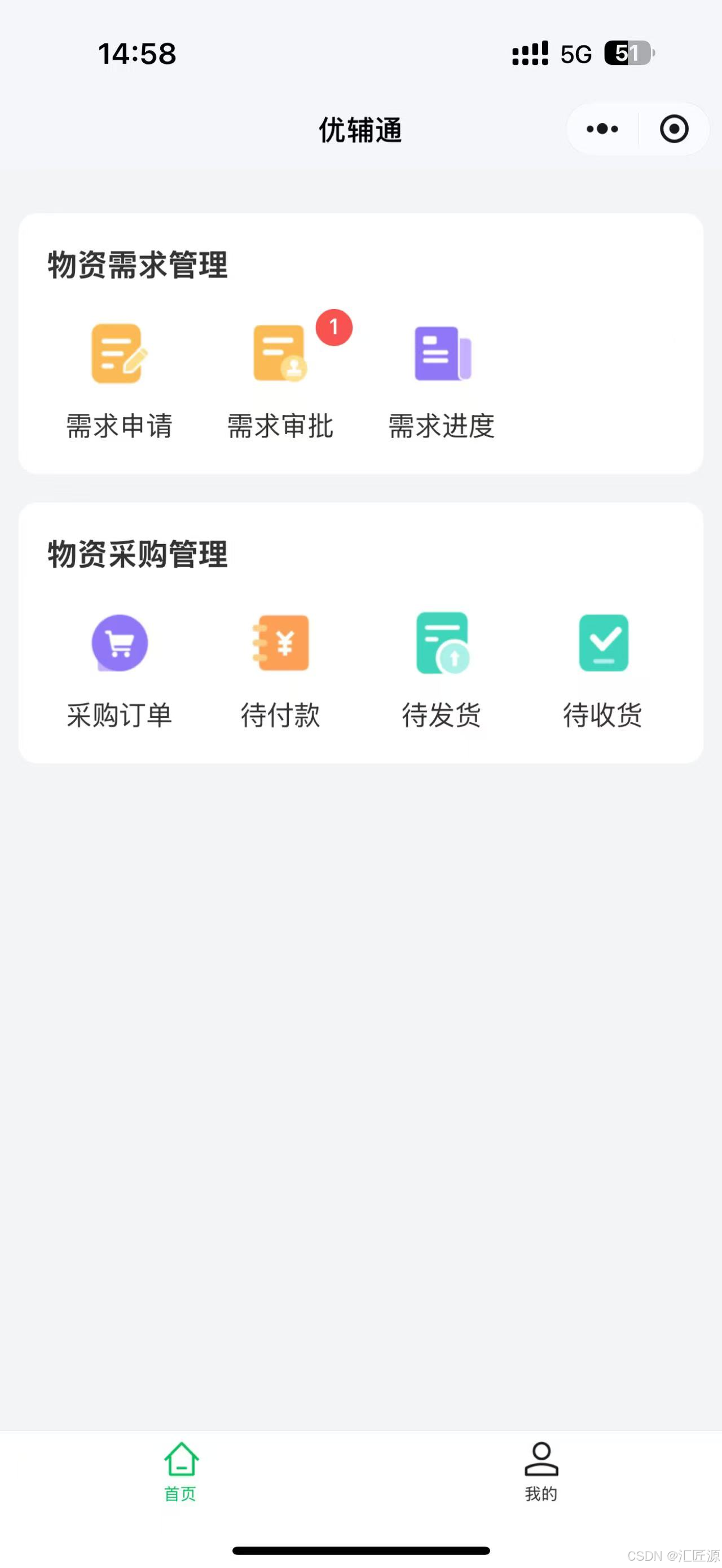Switch to the 我的 tab

(541, 1470)
